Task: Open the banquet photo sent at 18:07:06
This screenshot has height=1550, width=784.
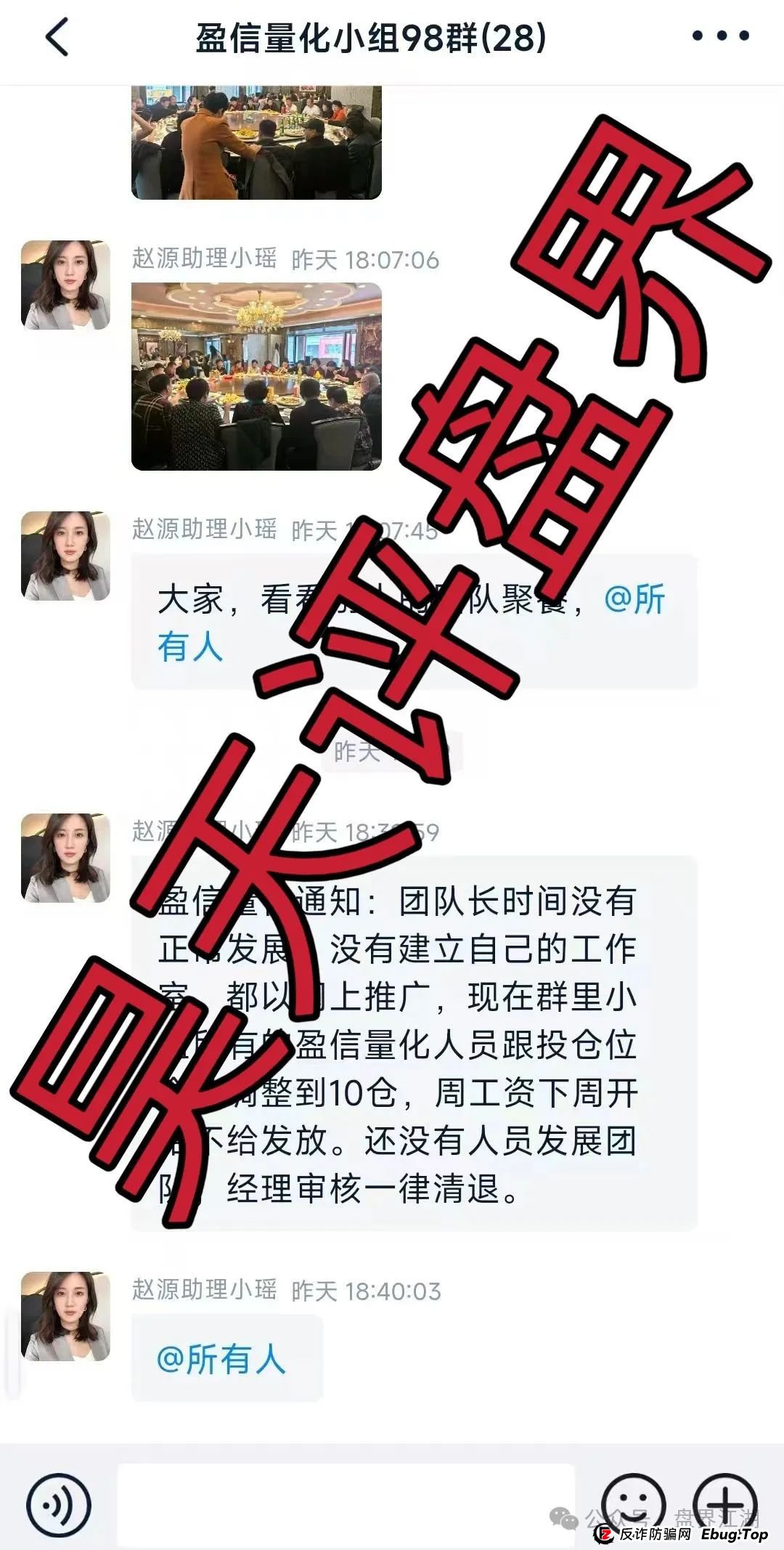Action: (256, 376)
